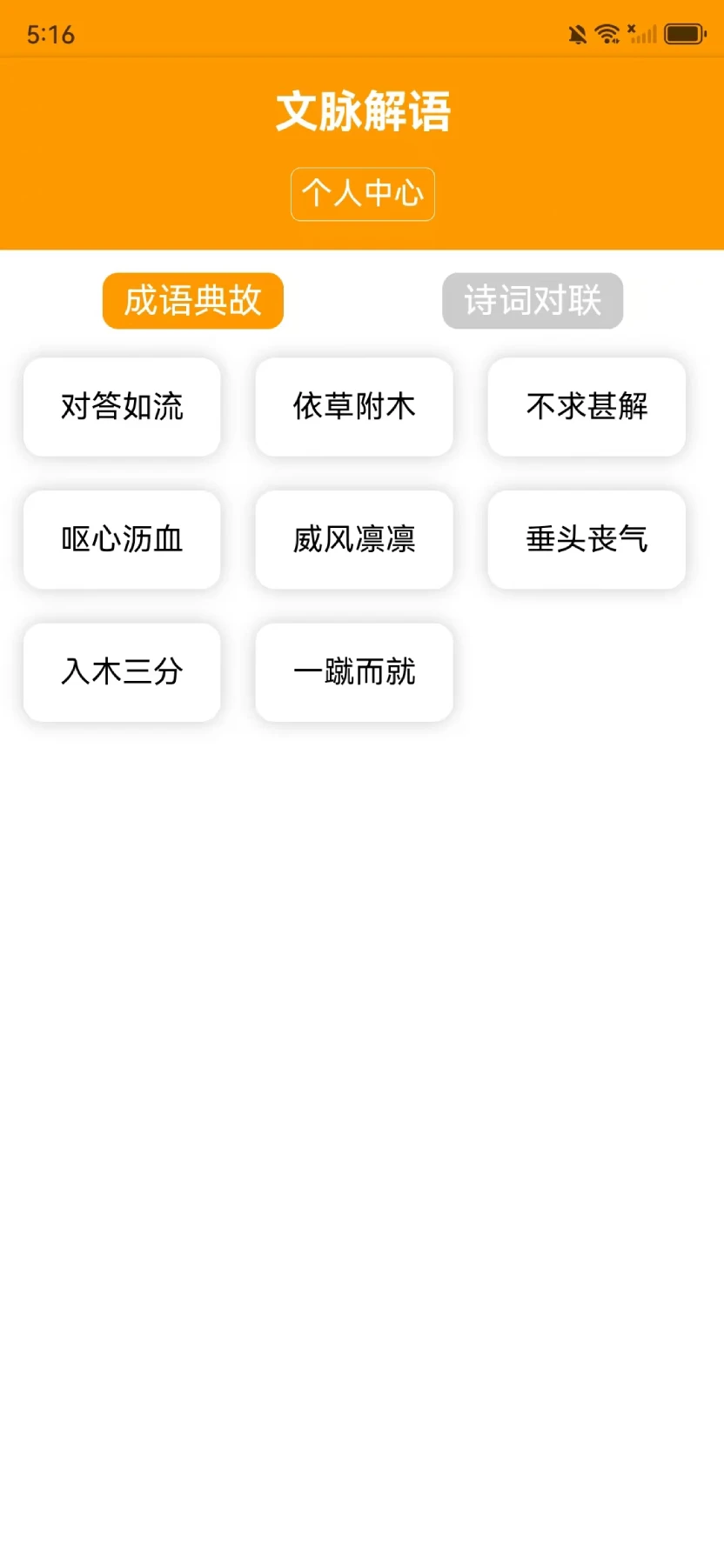The width and height of the screenshot is (724, 1568).
Task: Choose the idiom 威风凛凛
Action: click(x=354, y=539)
